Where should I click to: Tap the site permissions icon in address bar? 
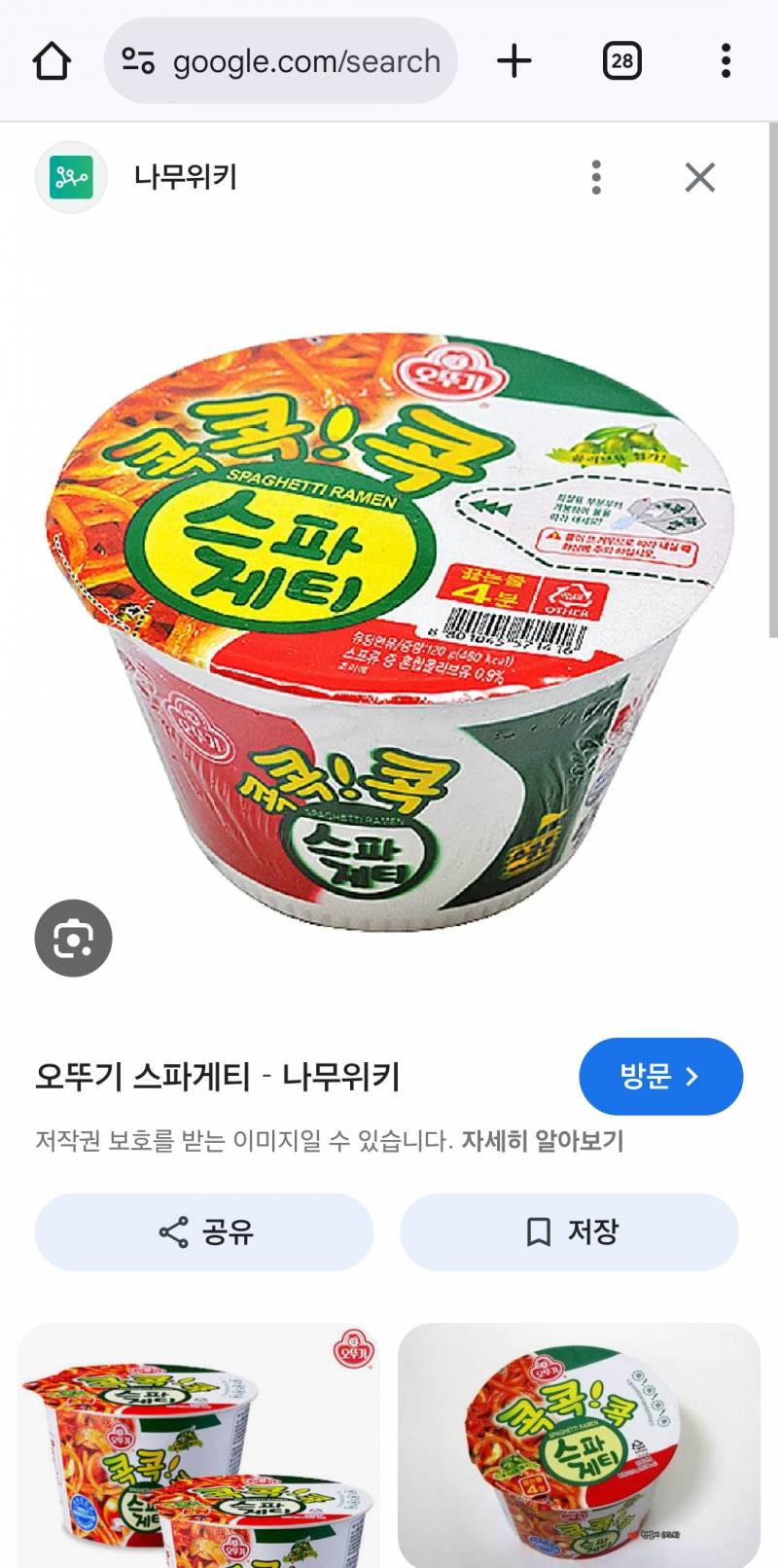point(137,60)
